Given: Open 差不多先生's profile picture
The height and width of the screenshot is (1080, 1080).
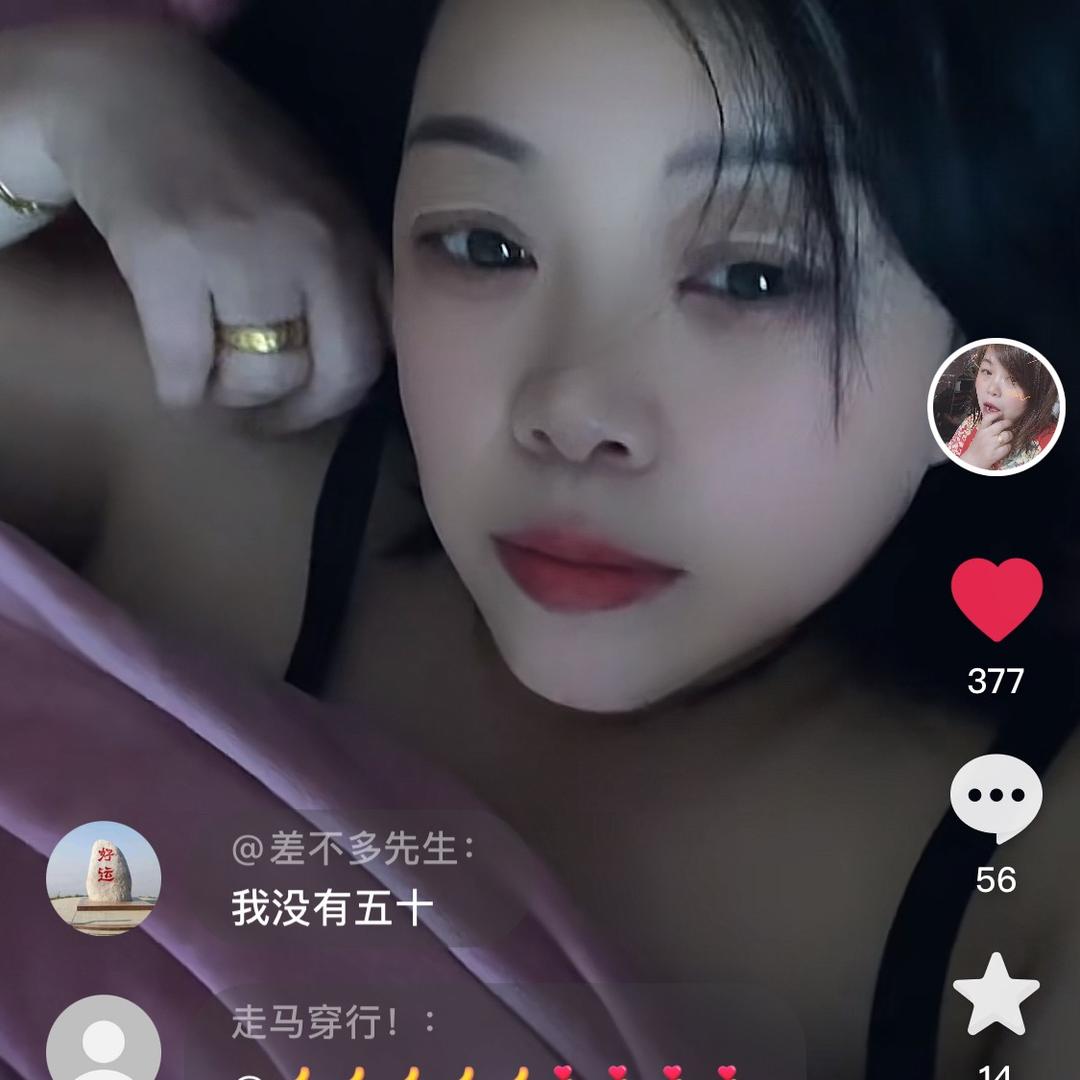Looking at the screenshot, I should (103, 878).
